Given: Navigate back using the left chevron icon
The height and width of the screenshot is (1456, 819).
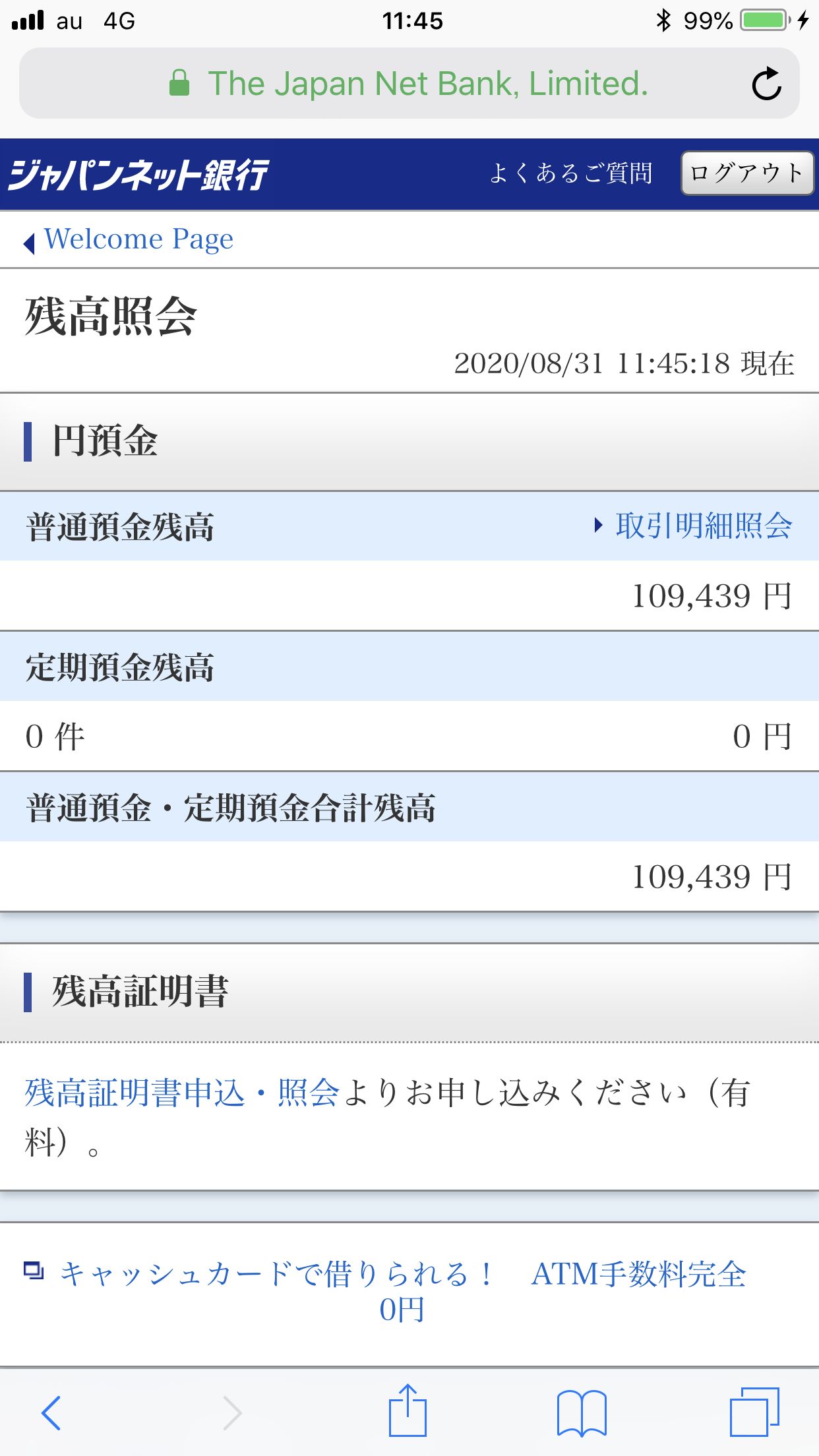Looking at the screenshot, I should pyautogui.click(x=49, y=1413).
